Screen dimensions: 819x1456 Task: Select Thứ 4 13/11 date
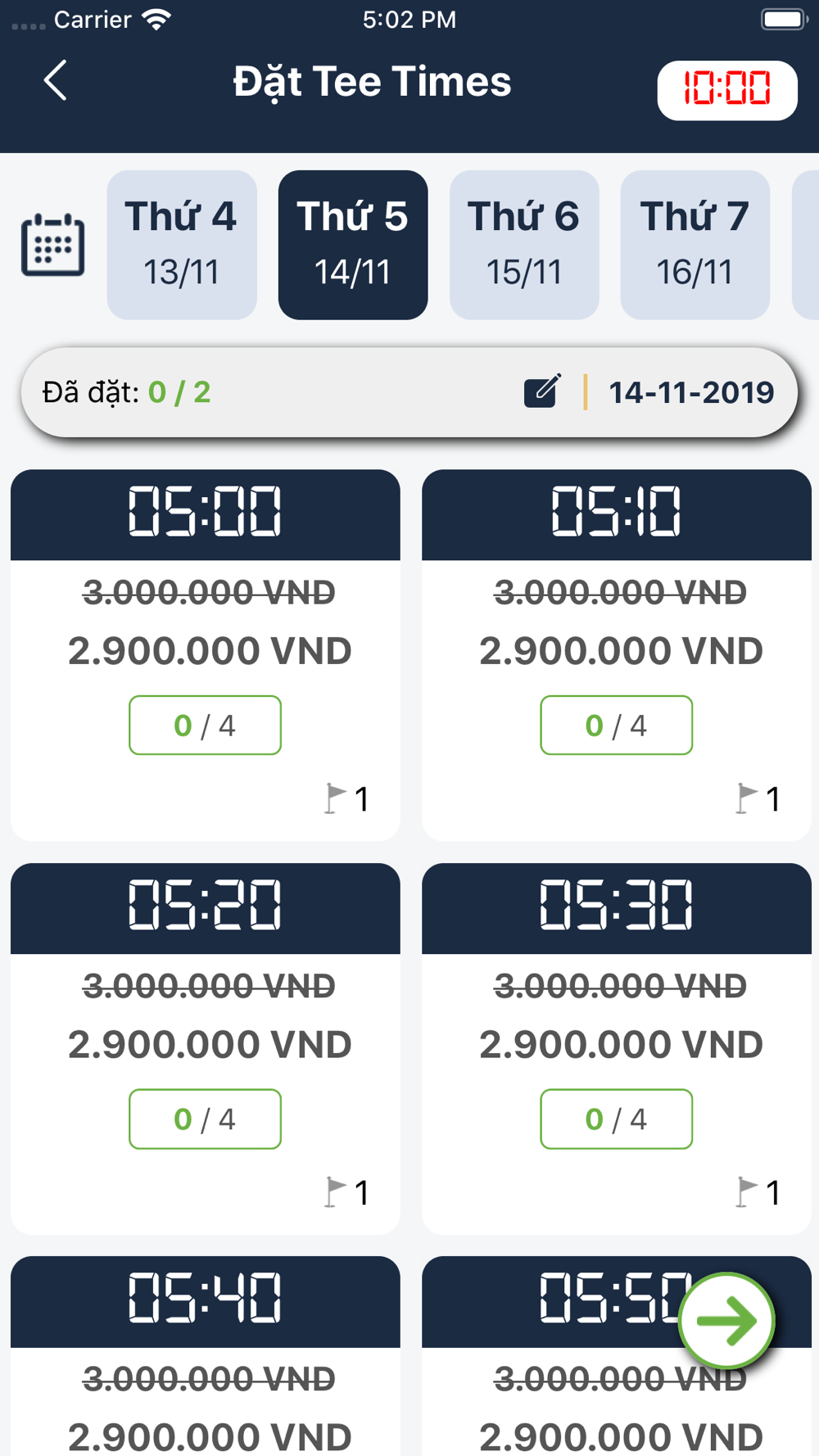[x=182, y=245]
